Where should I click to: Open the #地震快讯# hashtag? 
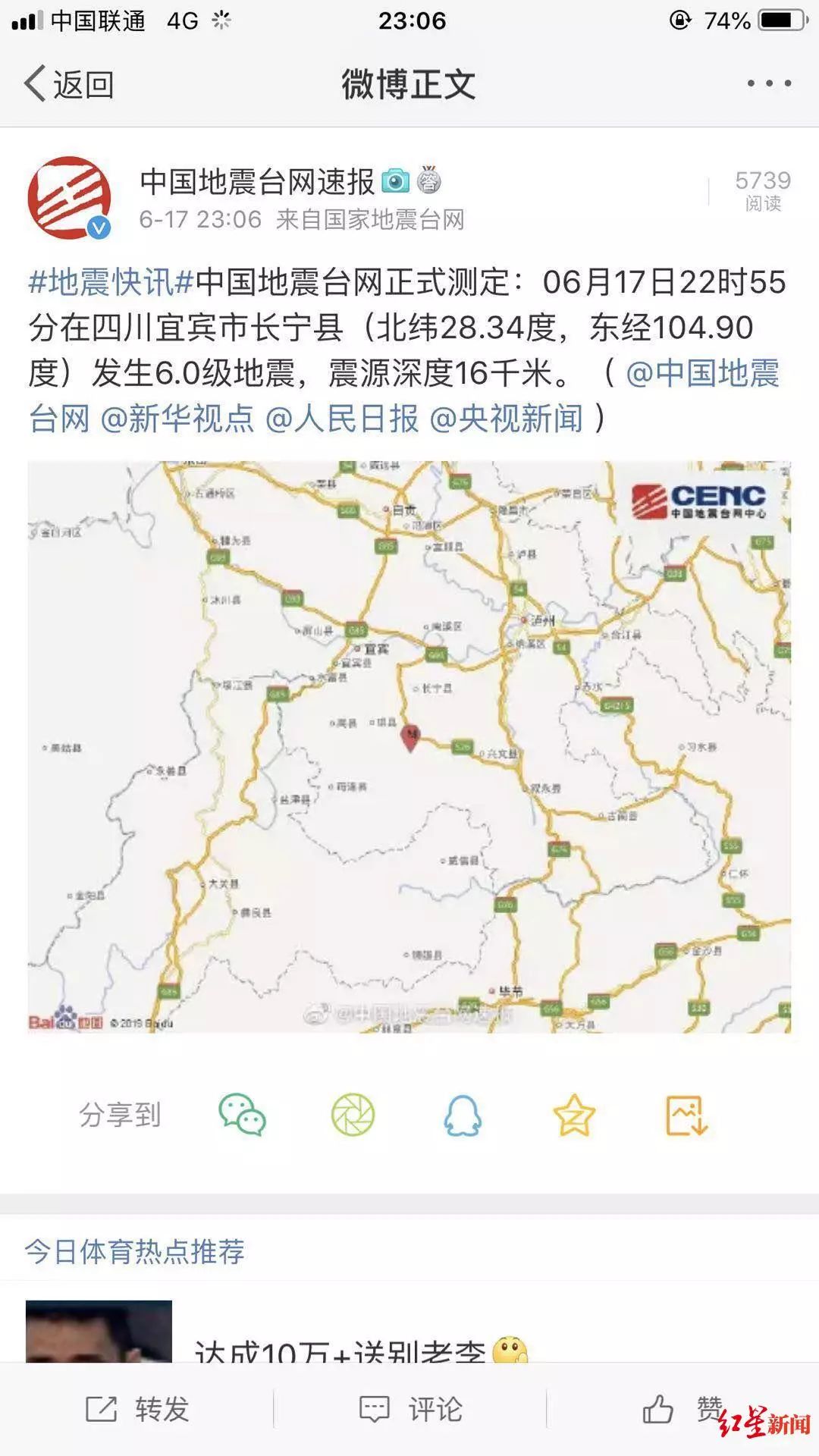point(111,283)
